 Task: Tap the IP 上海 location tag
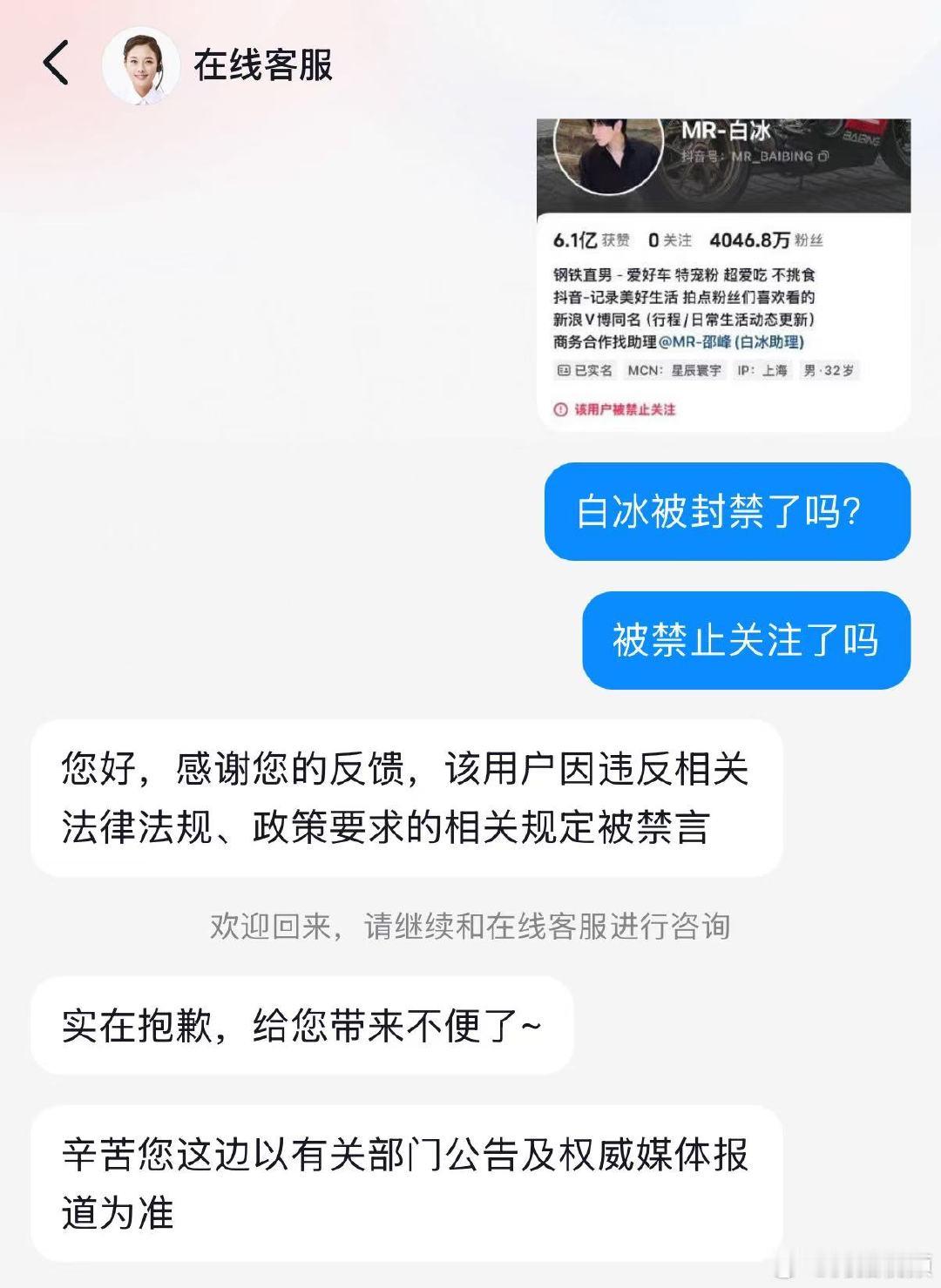coord(762,371)
